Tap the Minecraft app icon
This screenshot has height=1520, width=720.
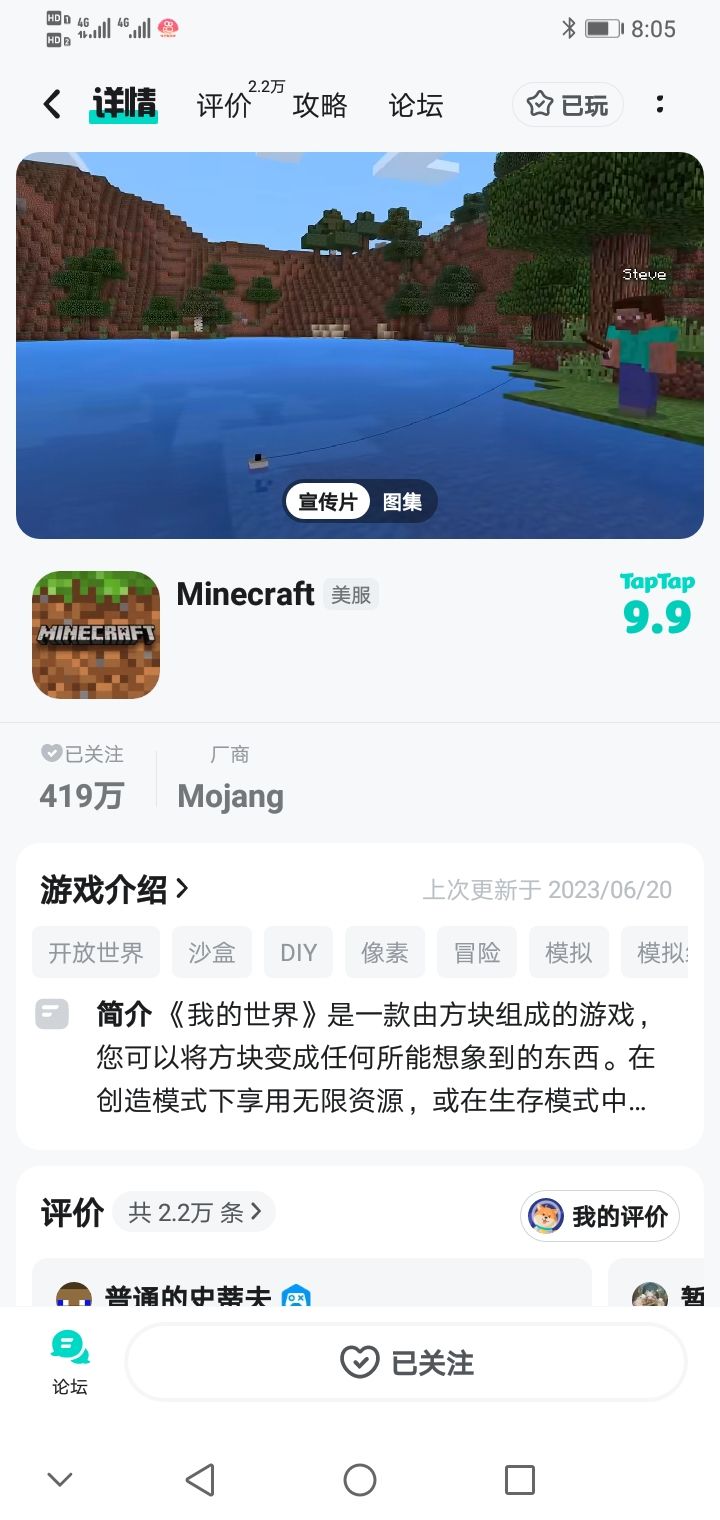tap(95, 633)
